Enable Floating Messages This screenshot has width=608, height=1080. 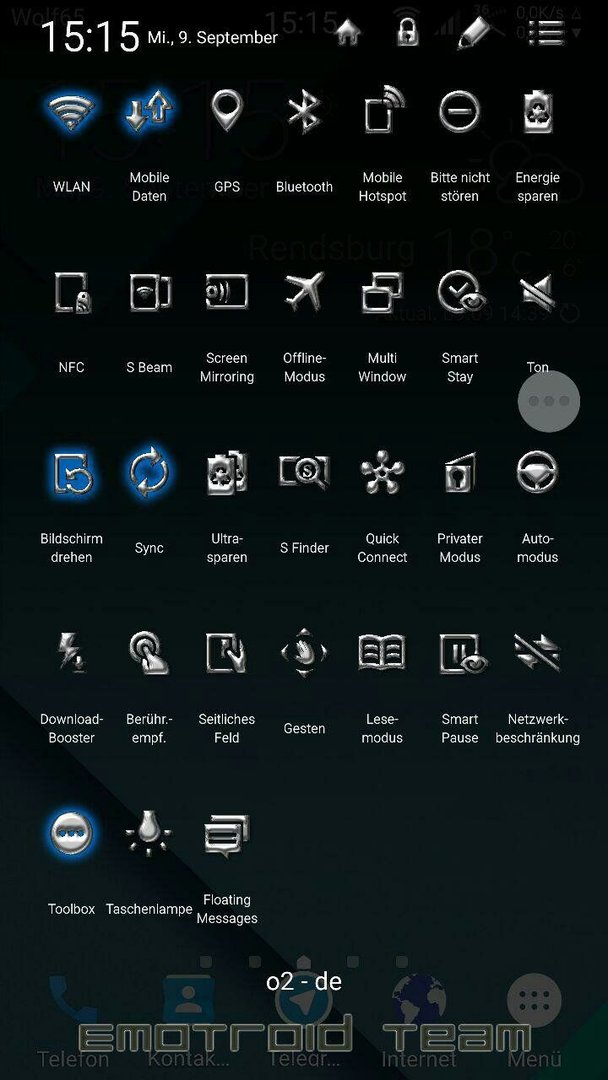pos(227,834)
